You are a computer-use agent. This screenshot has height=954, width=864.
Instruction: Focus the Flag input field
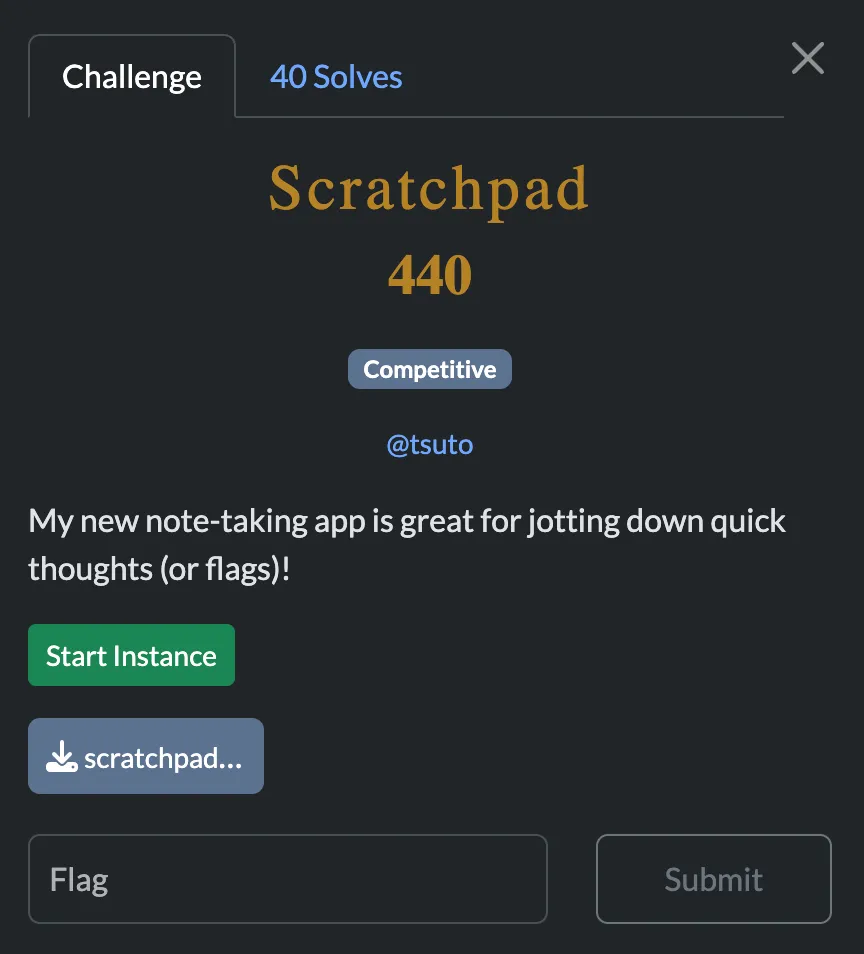[288, 879]
